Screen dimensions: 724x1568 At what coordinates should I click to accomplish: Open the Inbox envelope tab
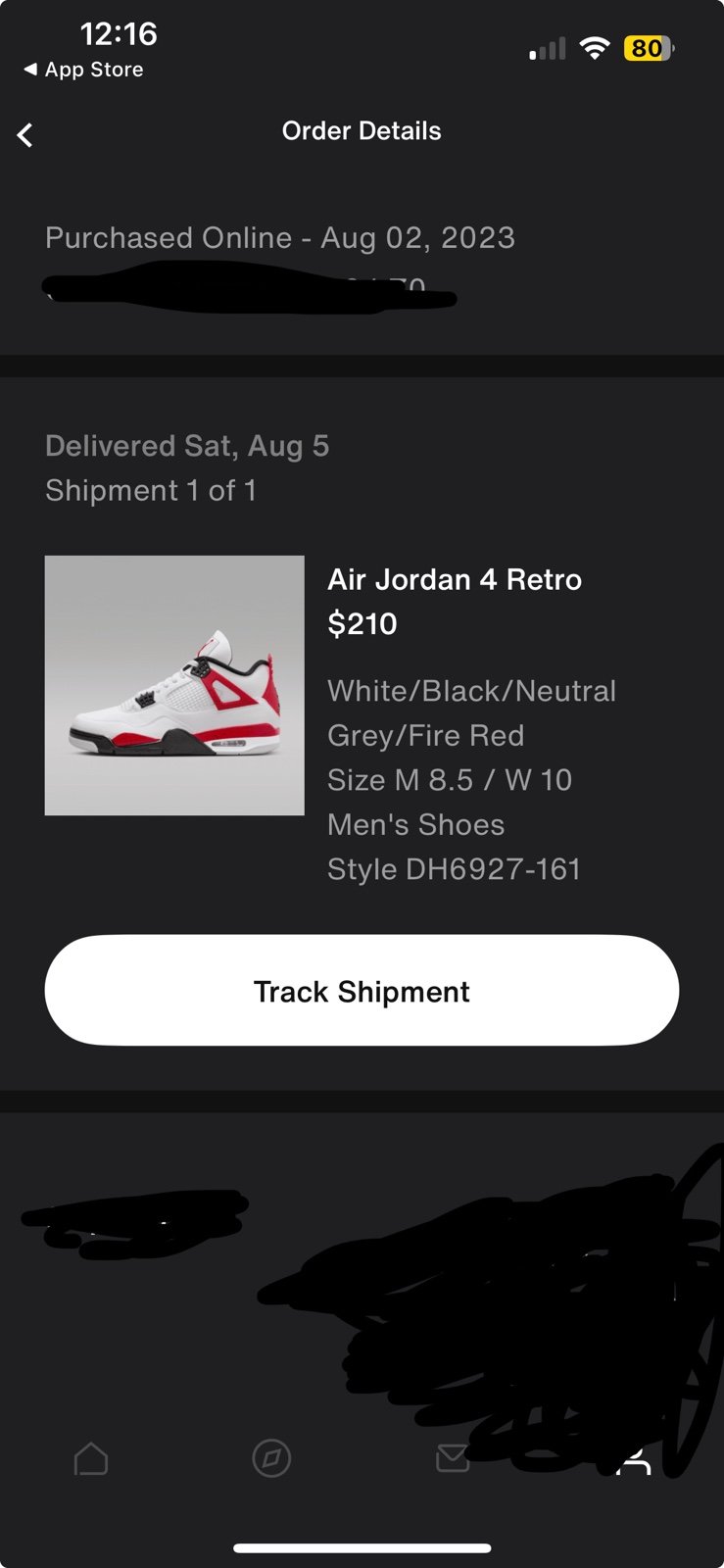452,1458
